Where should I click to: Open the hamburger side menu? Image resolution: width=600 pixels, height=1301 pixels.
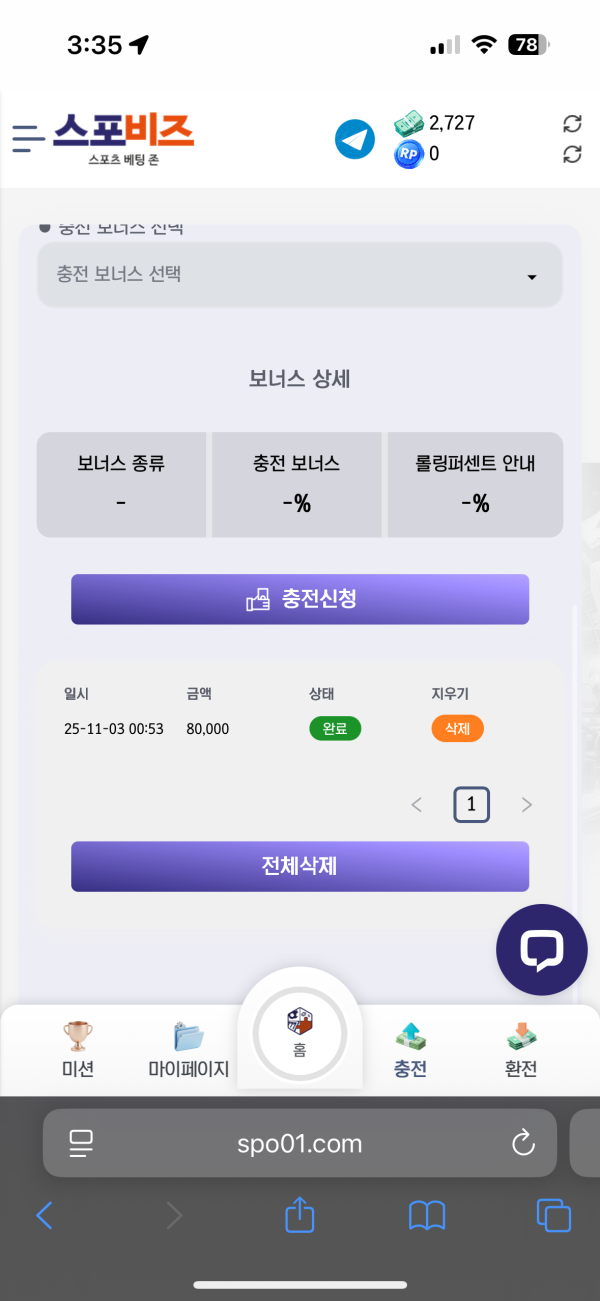[28, 138]
